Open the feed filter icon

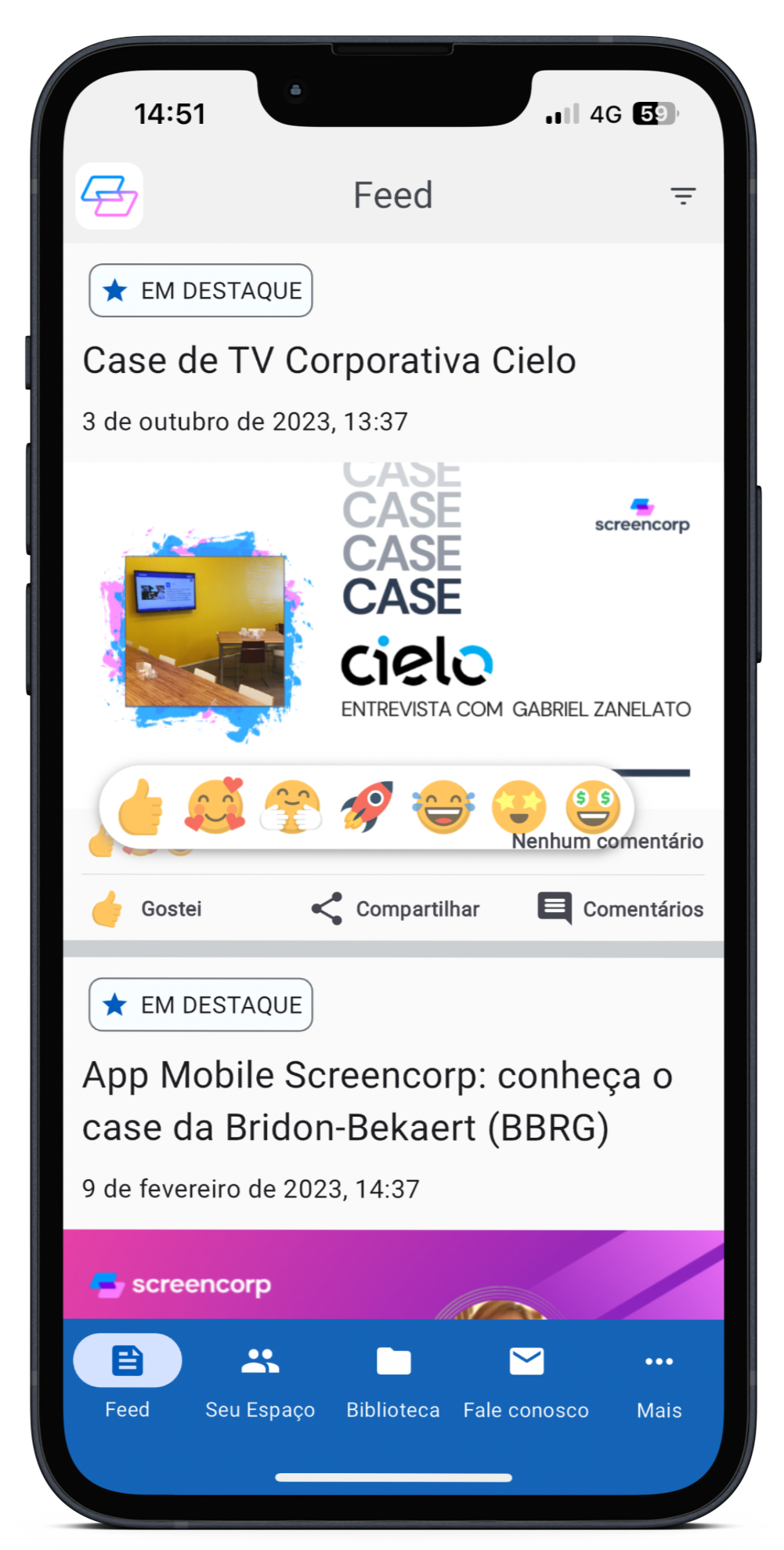(x=683, y=196)
